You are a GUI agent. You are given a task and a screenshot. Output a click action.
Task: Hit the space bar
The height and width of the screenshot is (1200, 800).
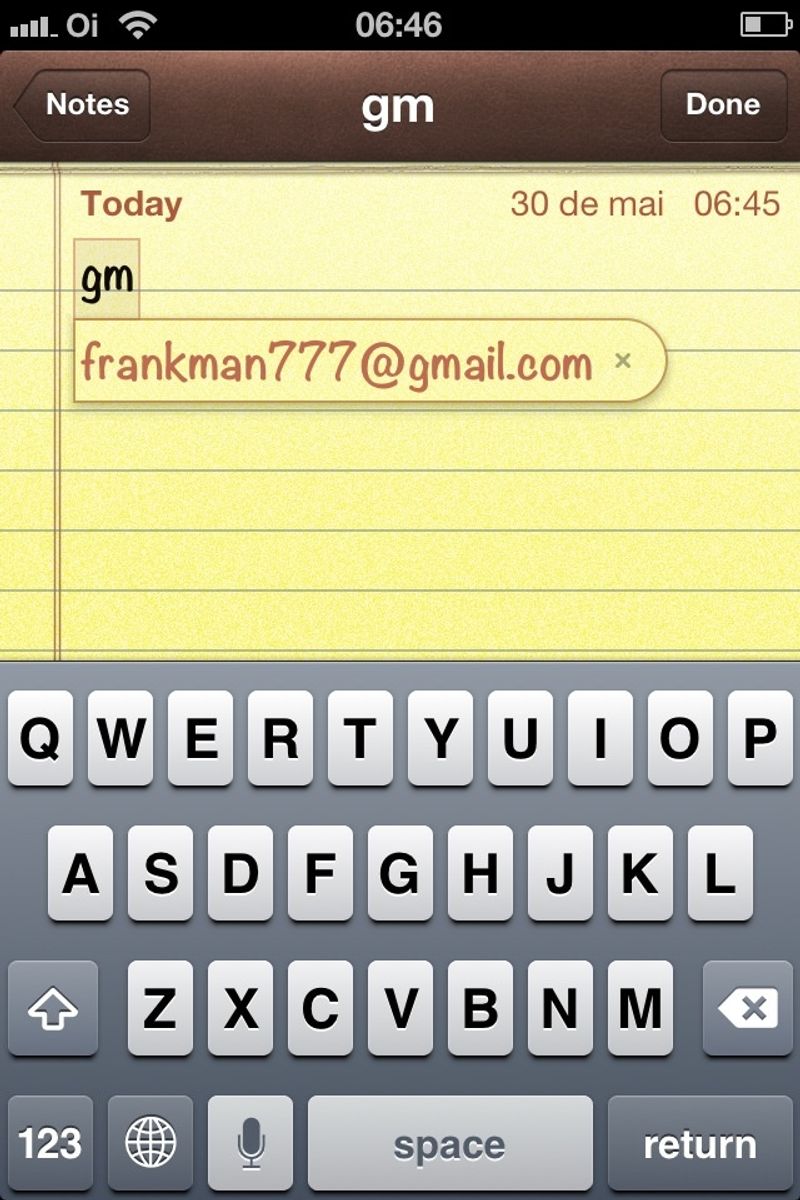(x=450, y=1143)
